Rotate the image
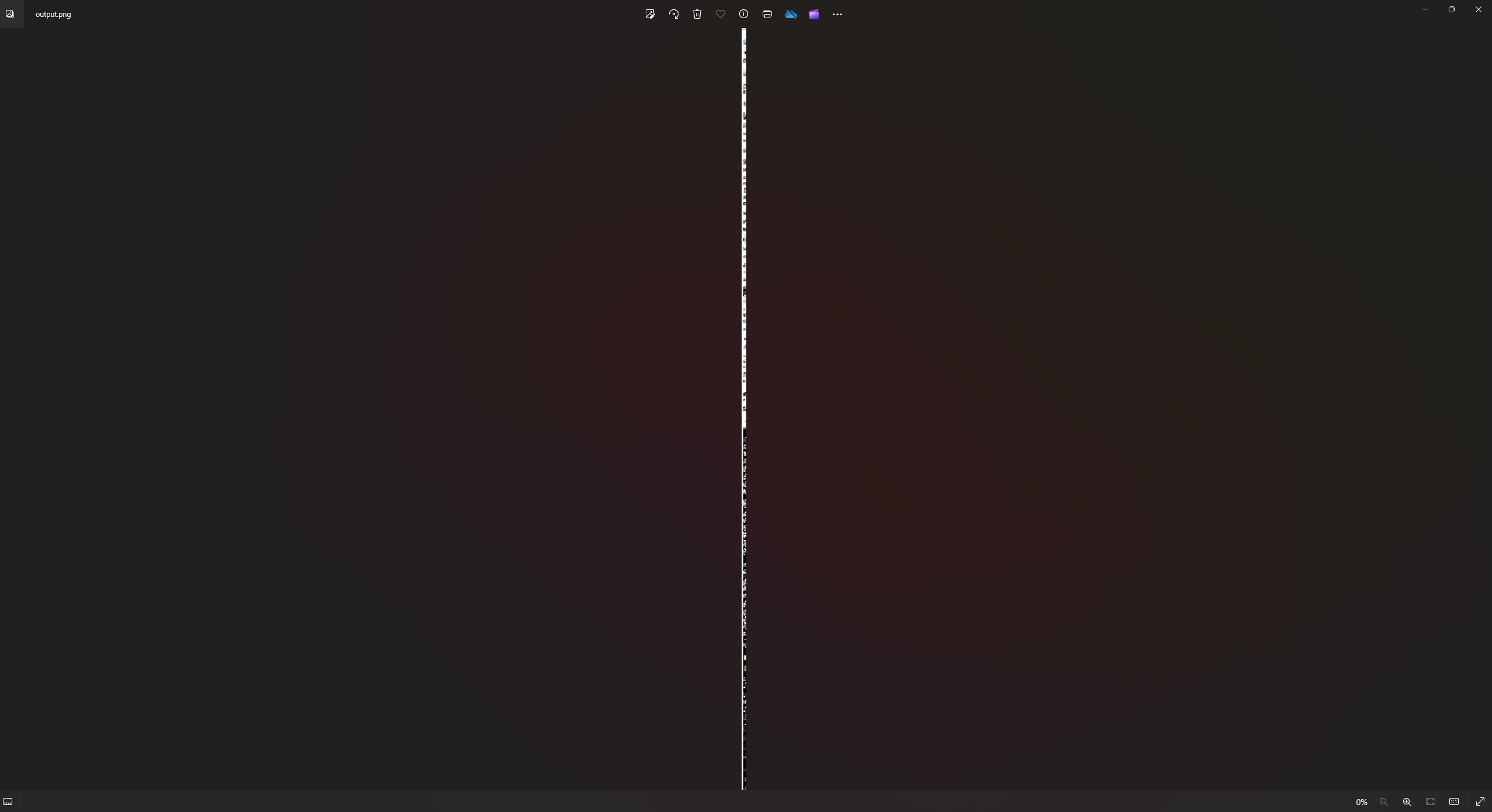1492x812 pixels. 674,15
